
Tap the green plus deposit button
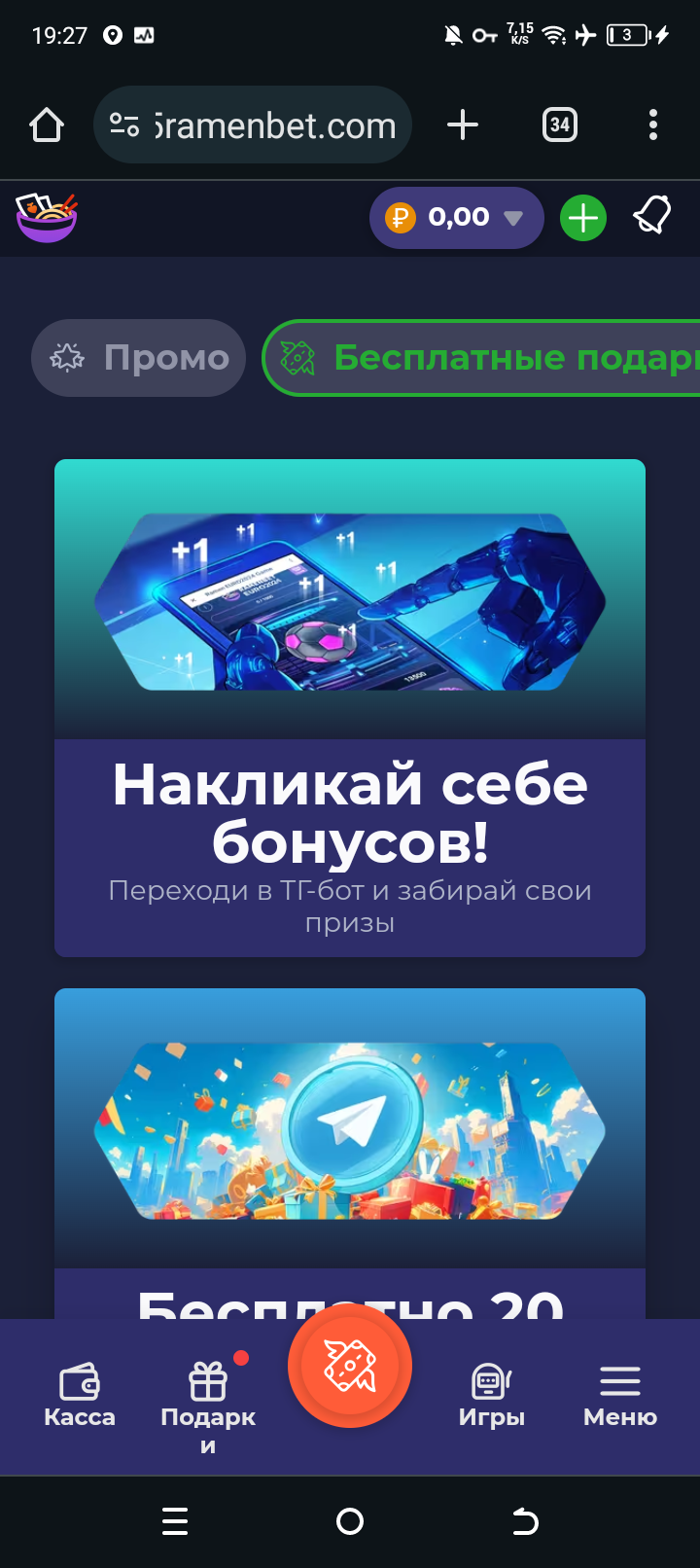coord(583,218)
